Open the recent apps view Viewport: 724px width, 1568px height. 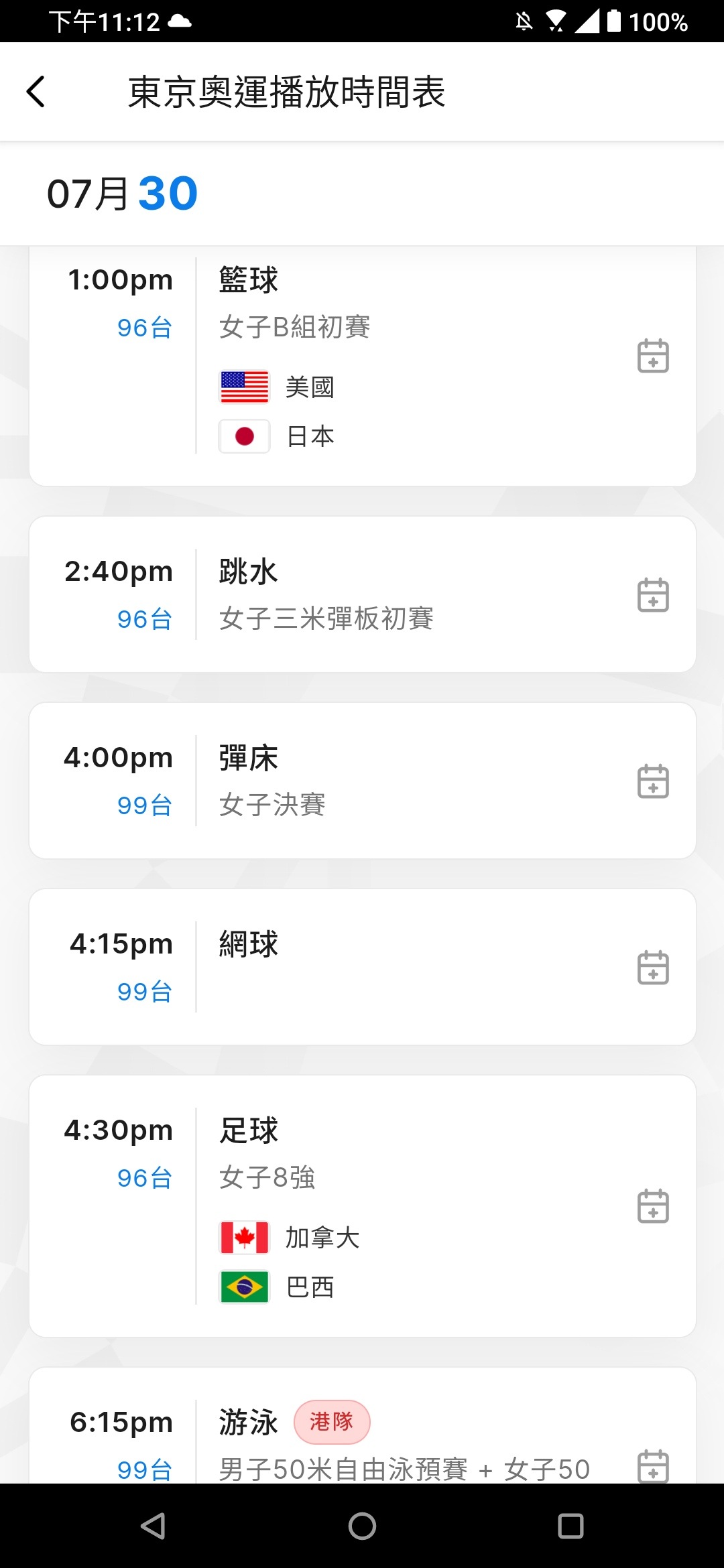click(570, 1526)
